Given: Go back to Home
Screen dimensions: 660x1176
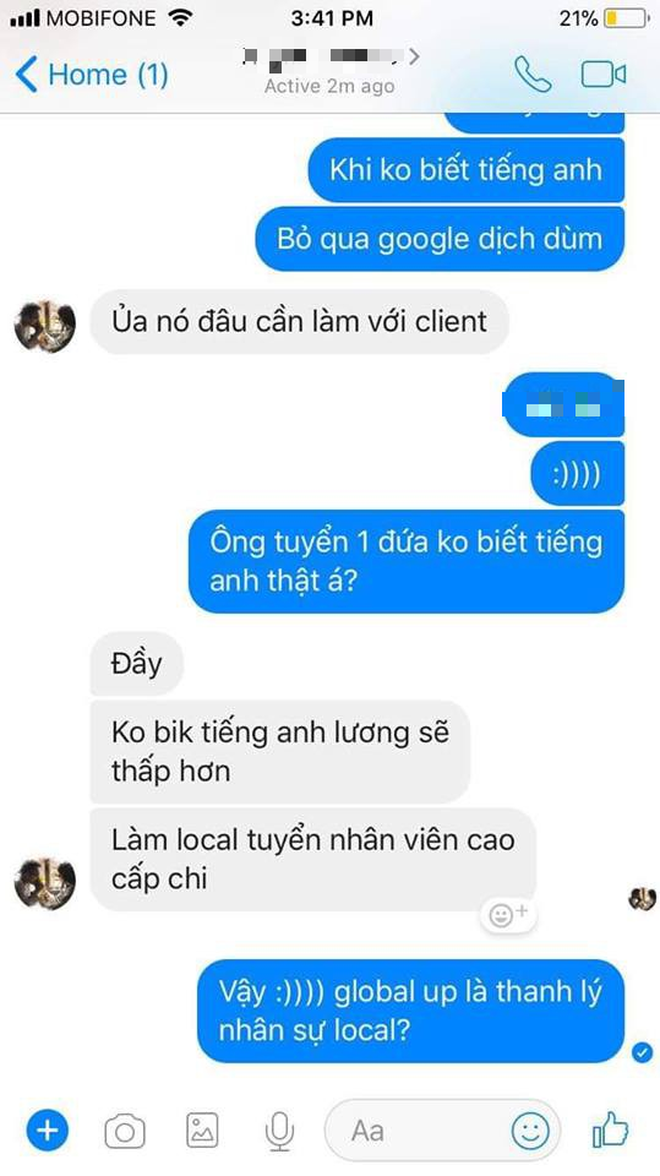Looking at the screenshot, I should (90, 75).
